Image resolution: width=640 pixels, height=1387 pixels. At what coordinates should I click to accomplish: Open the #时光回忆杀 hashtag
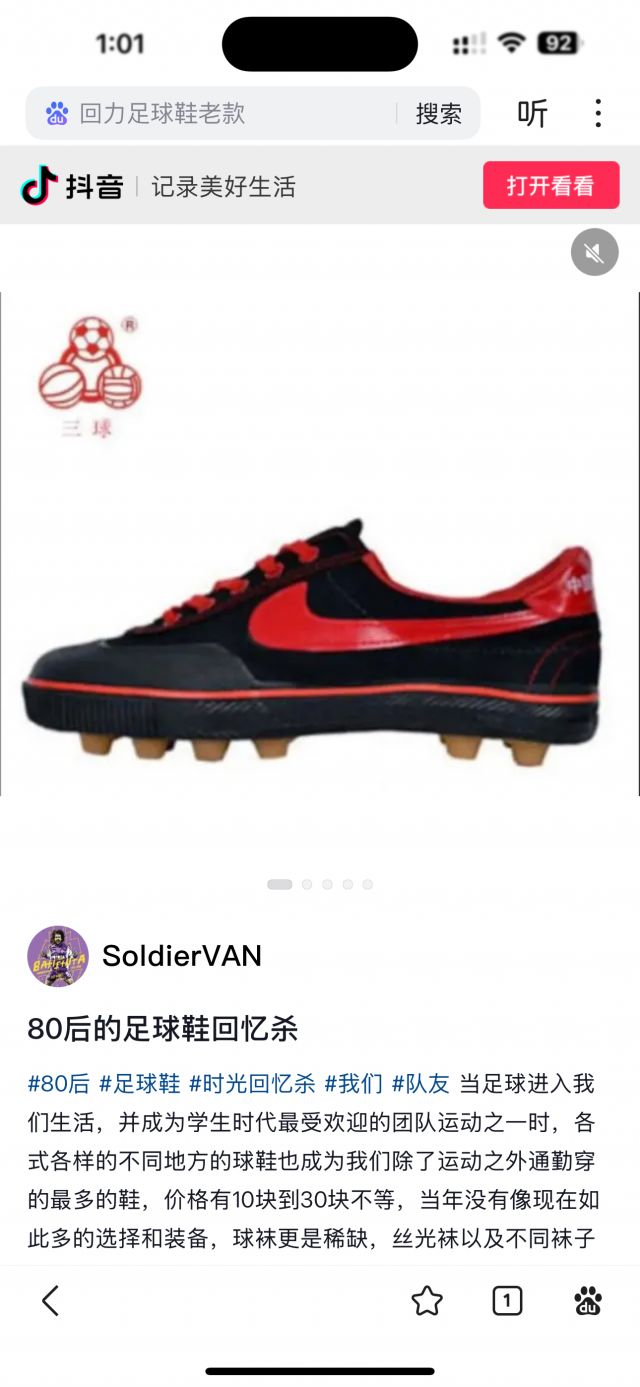tap(252, 1083)
